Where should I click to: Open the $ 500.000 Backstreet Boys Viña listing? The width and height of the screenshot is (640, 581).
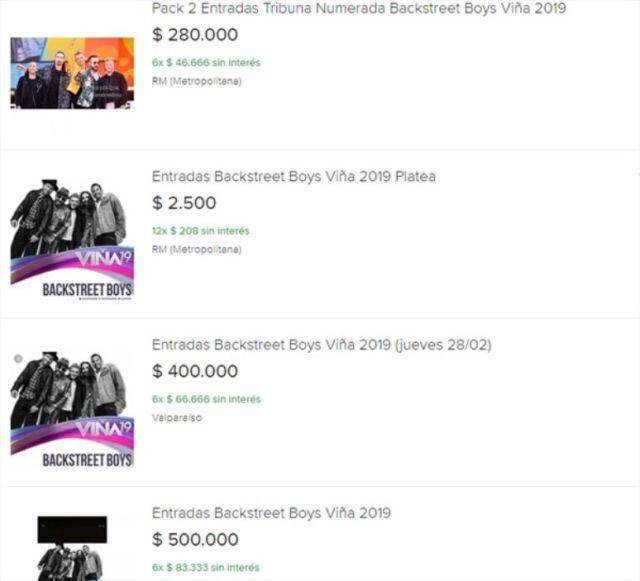pyautogui.click(x=271, y=513)
